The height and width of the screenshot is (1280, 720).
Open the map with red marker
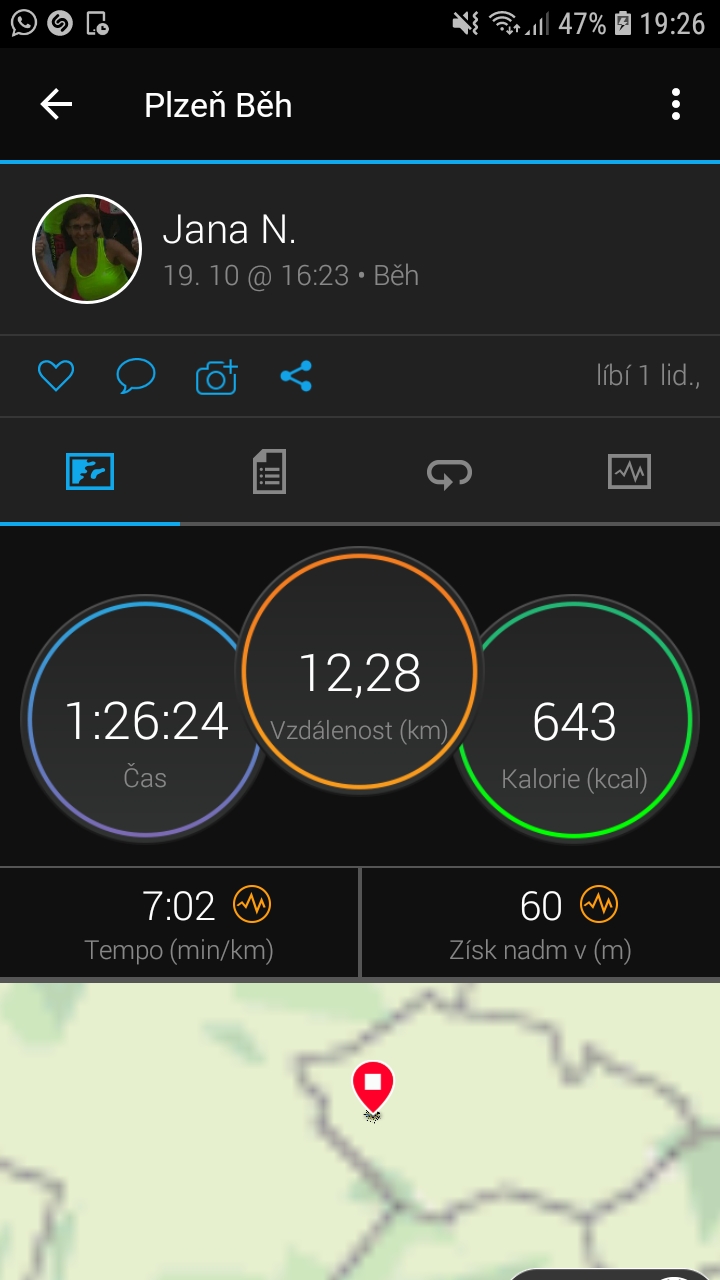[x=360, y=1131]
